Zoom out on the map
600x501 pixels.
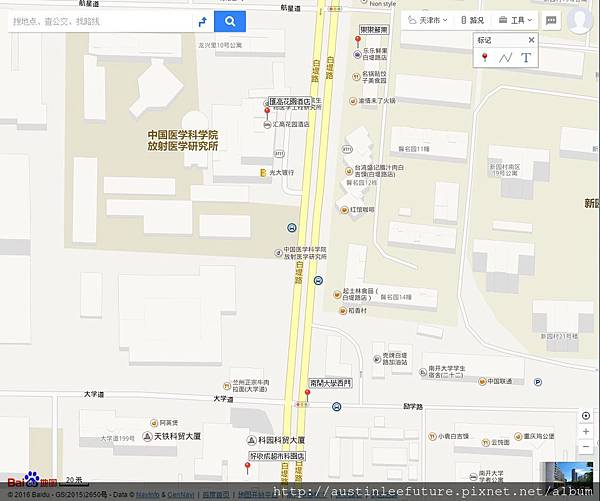click(x=586, y=447)
